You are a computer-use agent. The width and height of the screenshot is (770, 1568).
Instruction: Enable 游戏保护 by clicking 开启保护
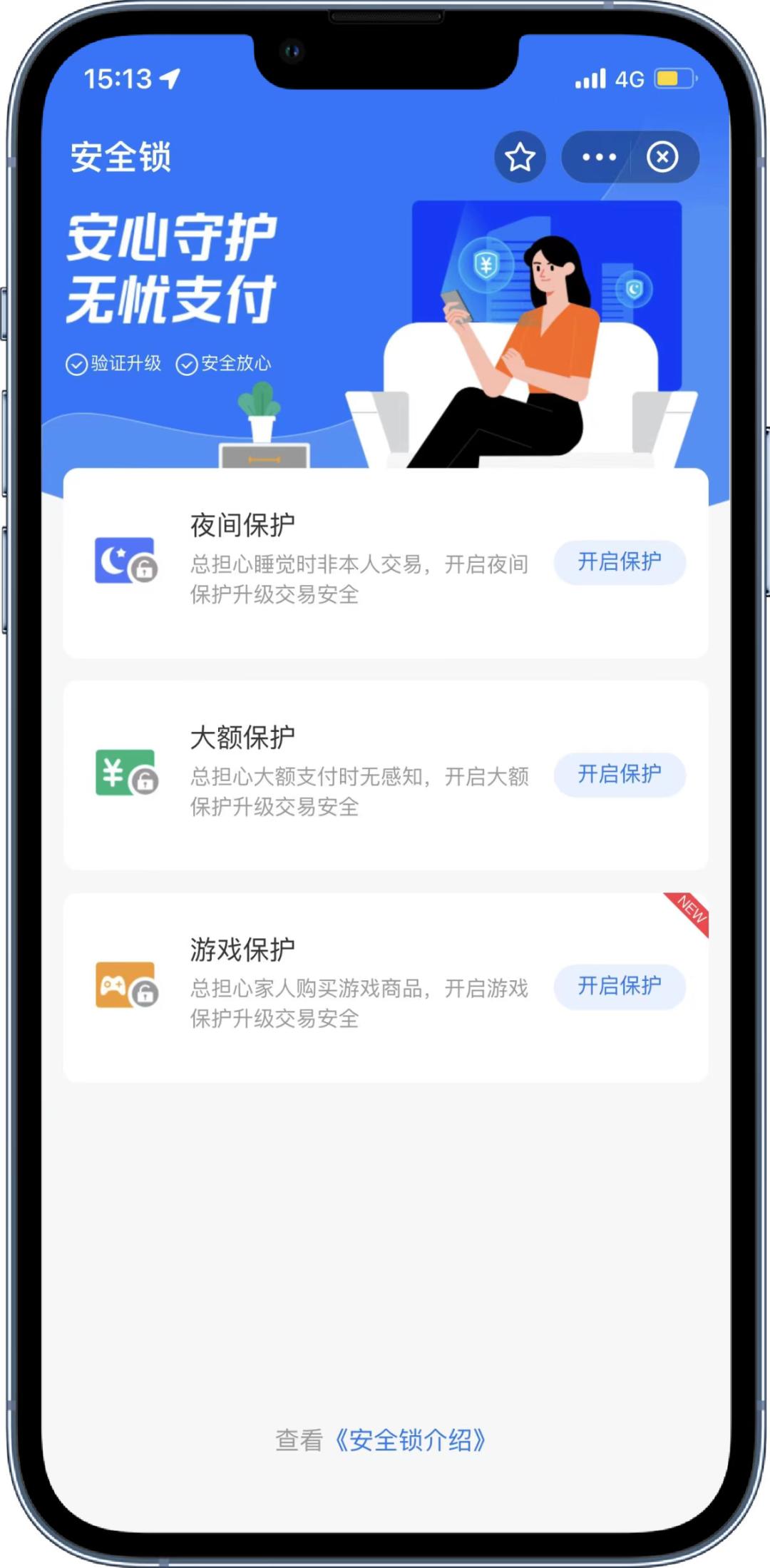click(620, 987)
